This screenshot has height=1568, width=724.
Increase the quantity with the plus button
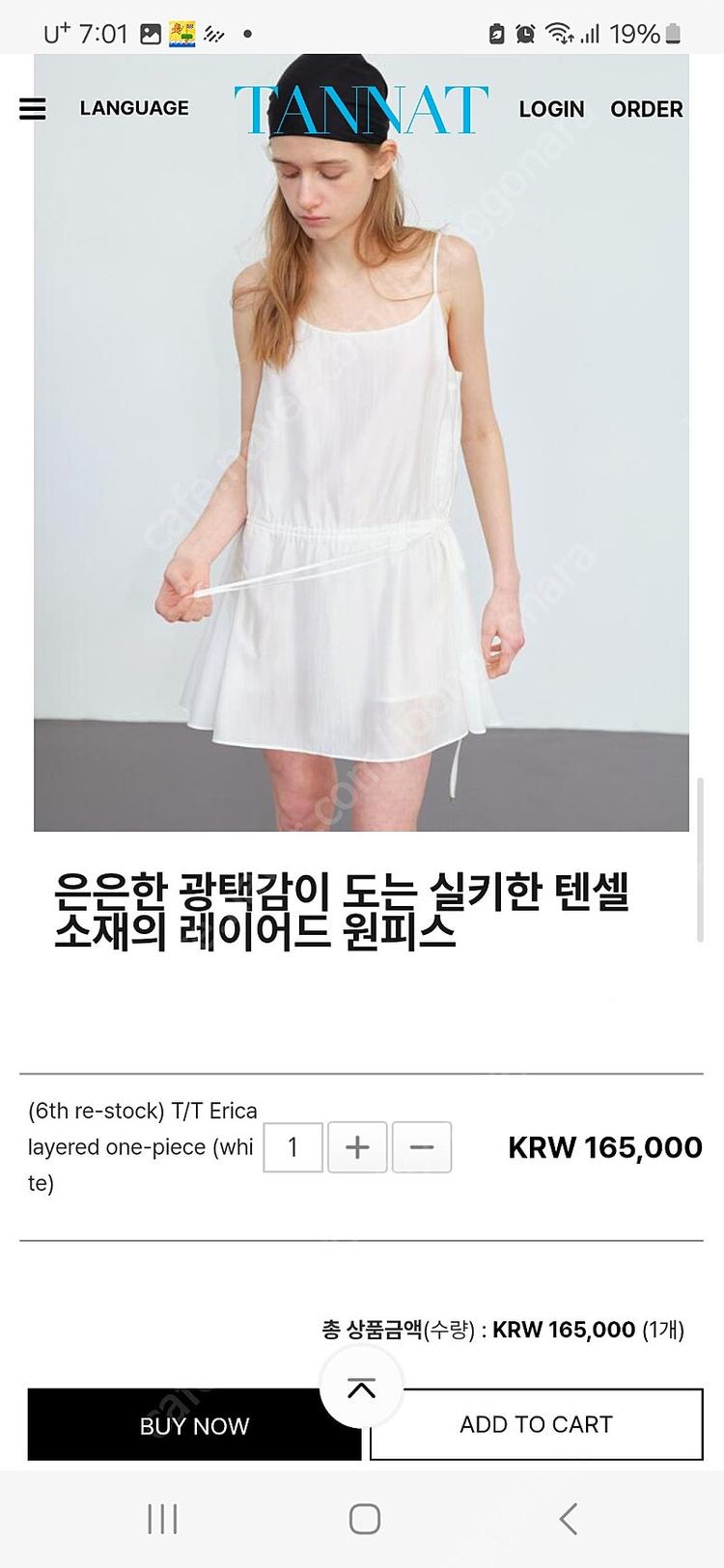pyautogui.click(x=357, y=1147)
